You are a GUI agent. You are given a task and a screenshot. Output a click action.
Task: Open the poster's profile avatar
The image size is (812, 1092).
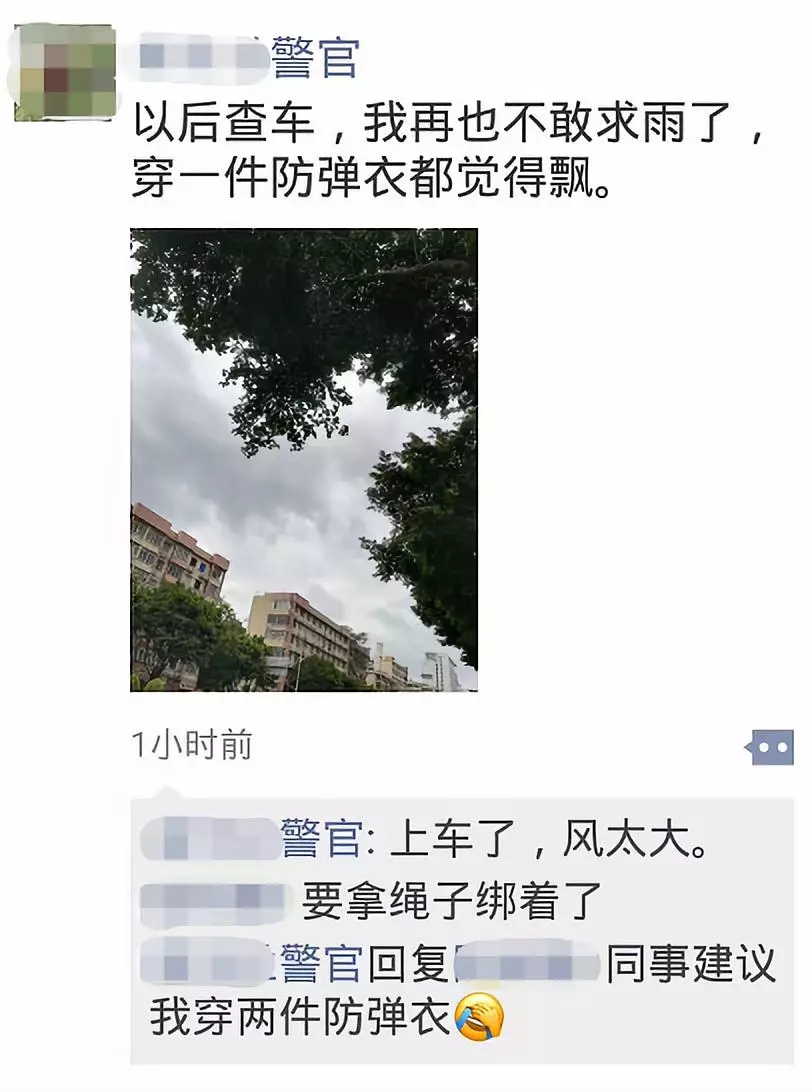point(65,74)
